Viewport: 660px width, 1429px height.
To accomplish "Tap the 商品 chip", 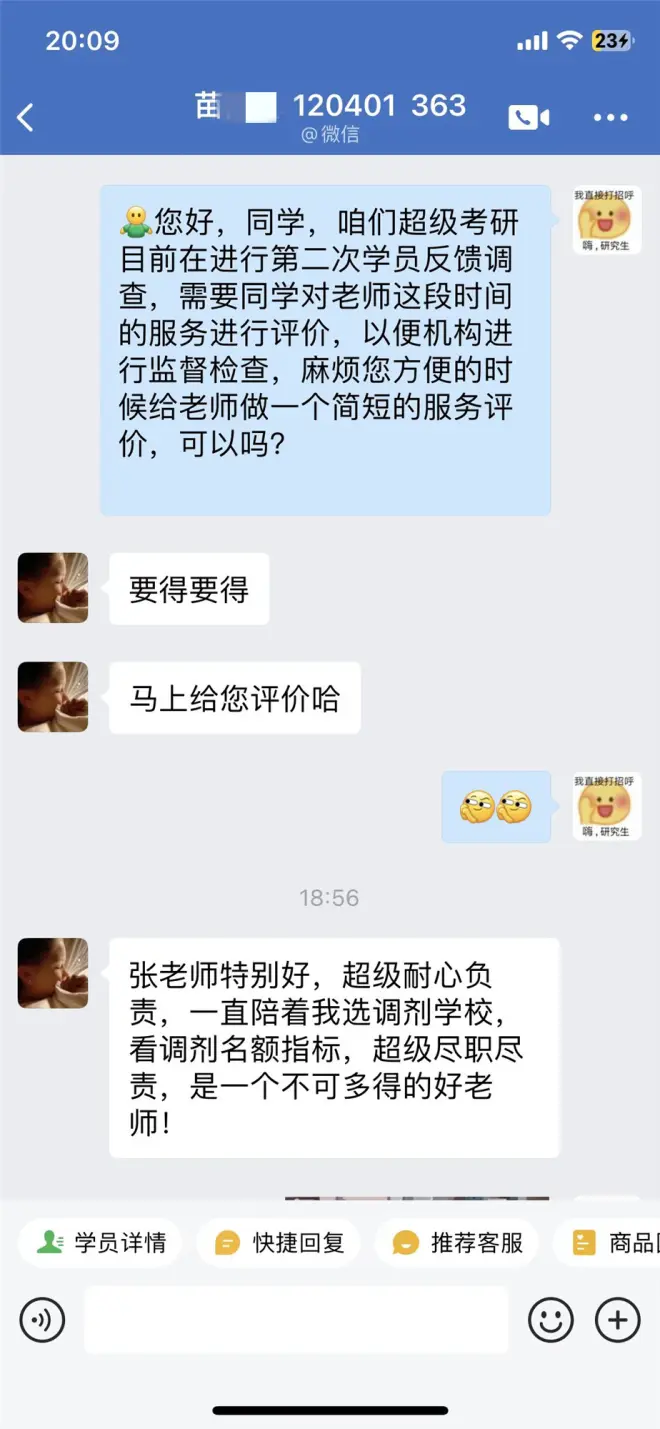I will click(x=612, y=1243).
